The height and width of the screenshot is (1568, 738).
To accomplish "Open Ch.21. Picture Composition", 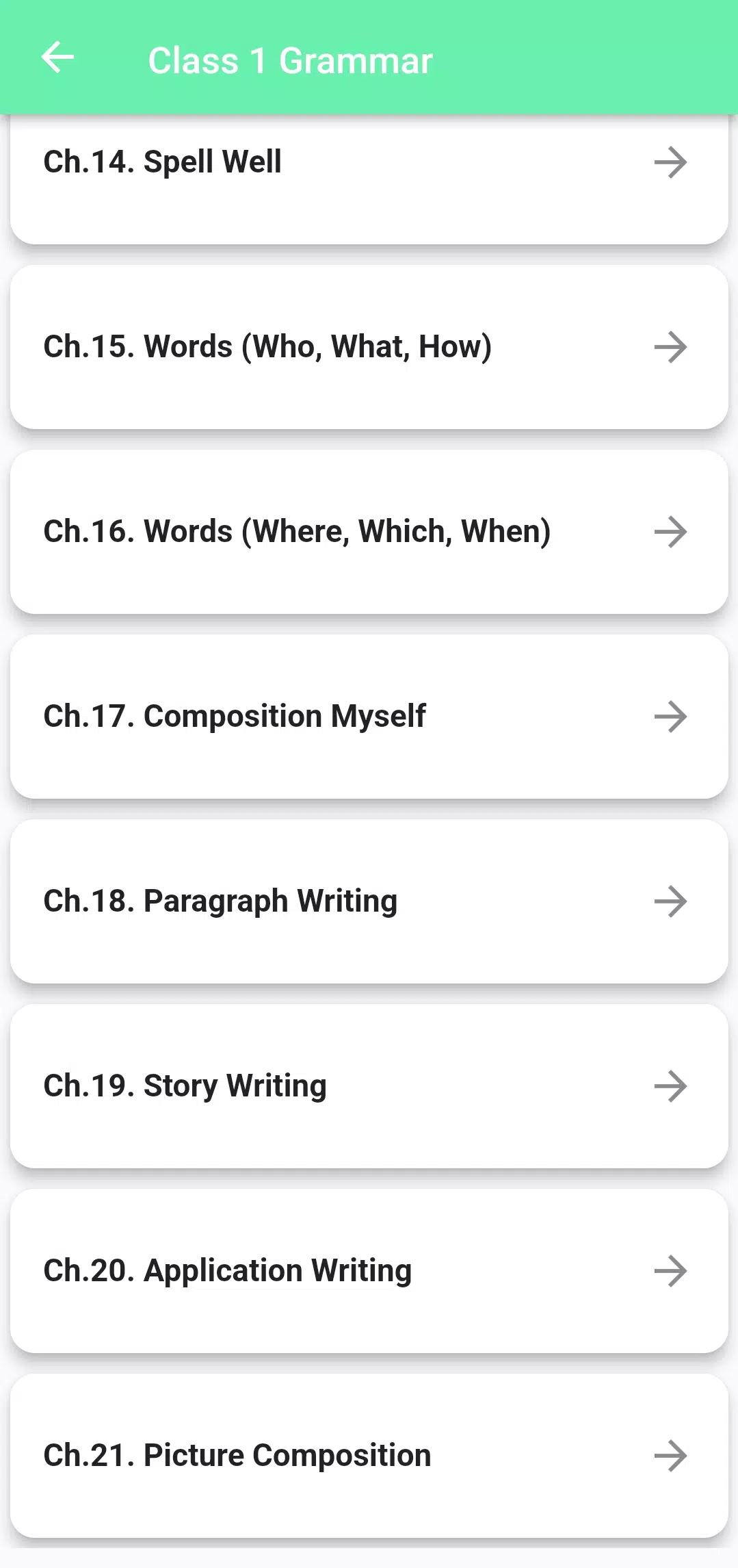I will [369, 1456].
